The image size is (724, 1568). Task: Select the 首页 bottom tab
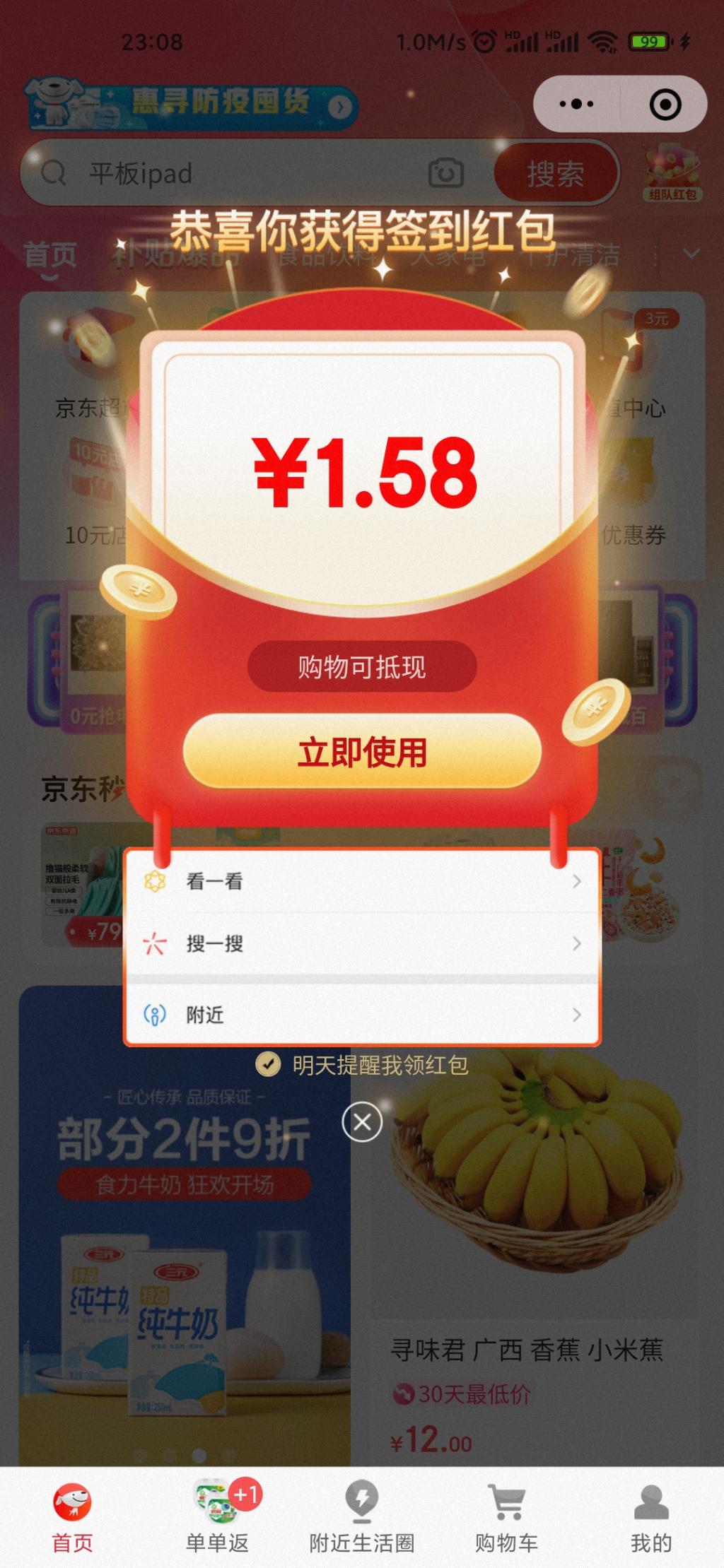pyautogui.click(x=72, y=1516)
